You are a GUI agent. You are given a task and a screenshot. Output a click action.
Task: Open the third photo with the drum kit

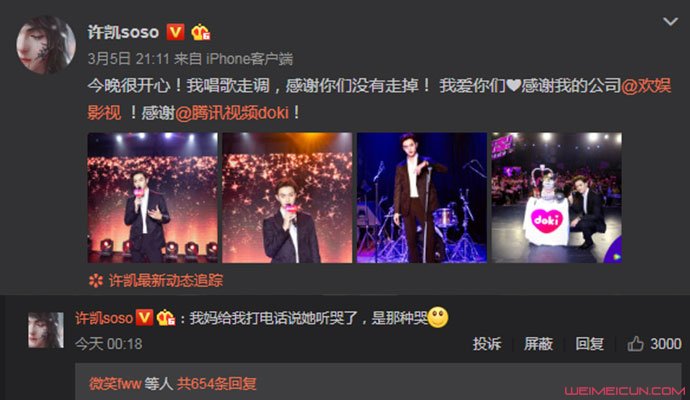[420, 198]
